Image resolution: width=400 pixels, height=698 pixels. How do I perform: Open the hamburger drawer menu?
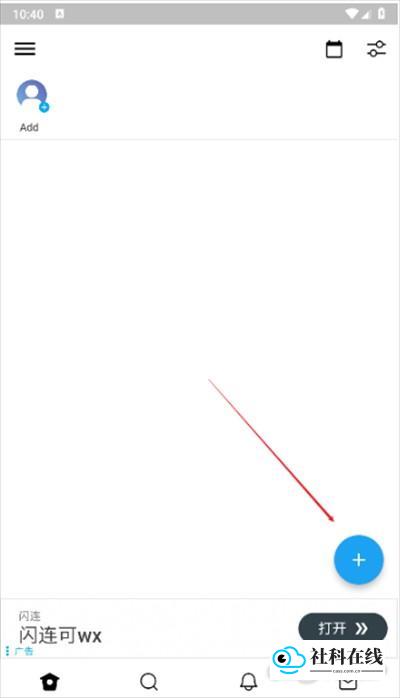click(x=25, y=49)
